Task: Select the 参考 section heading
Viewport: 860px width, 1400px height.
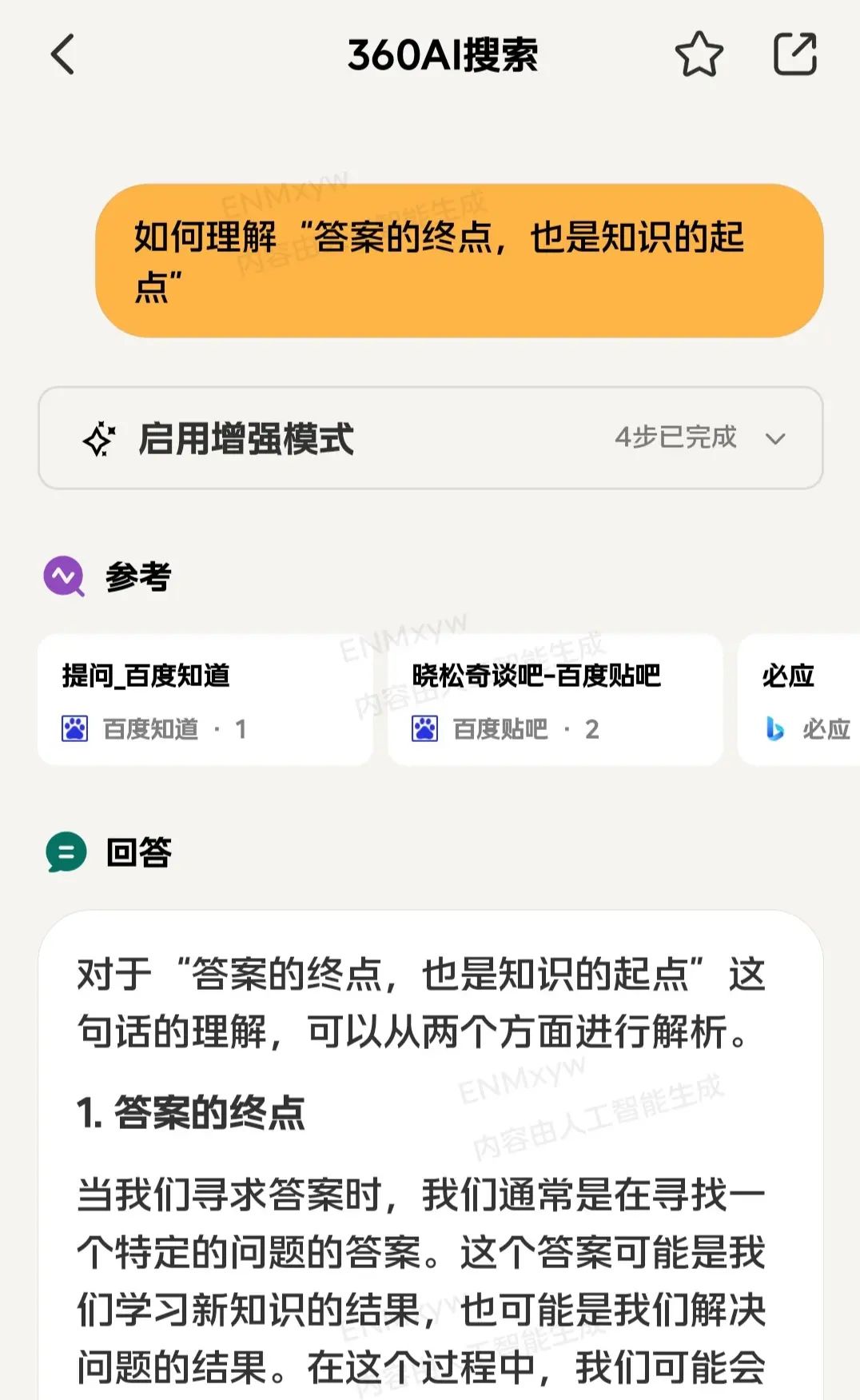Action: pos(137,575)
